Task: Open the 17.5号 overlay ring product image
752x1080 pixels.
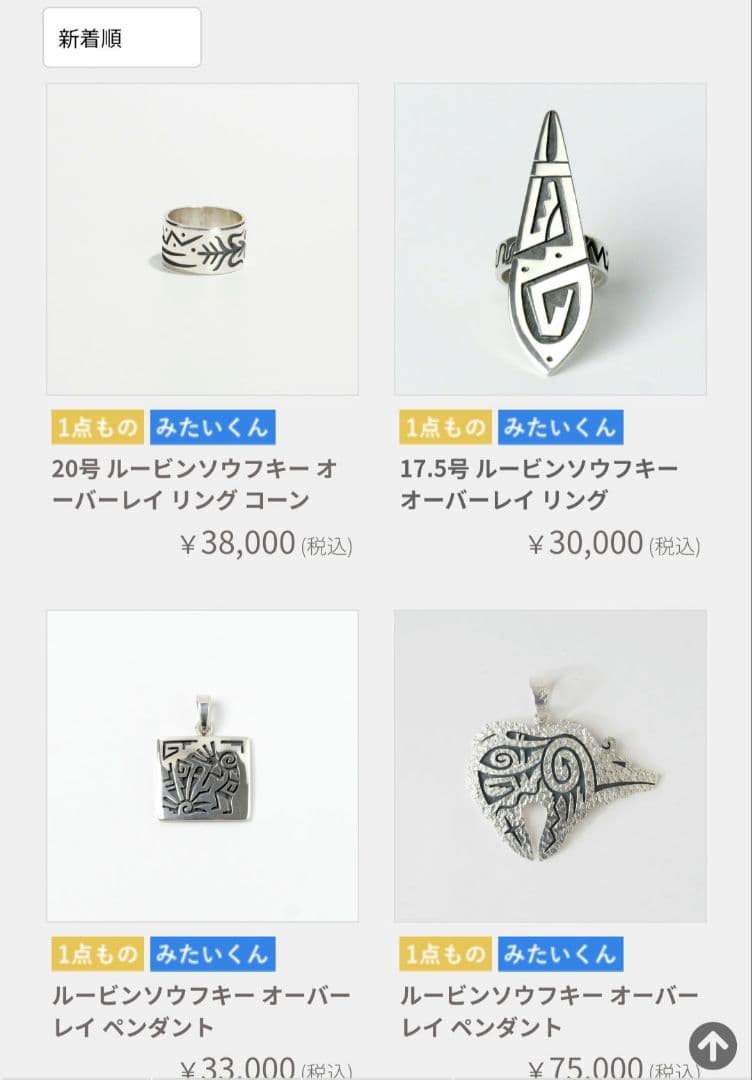Action: [550, 239]
